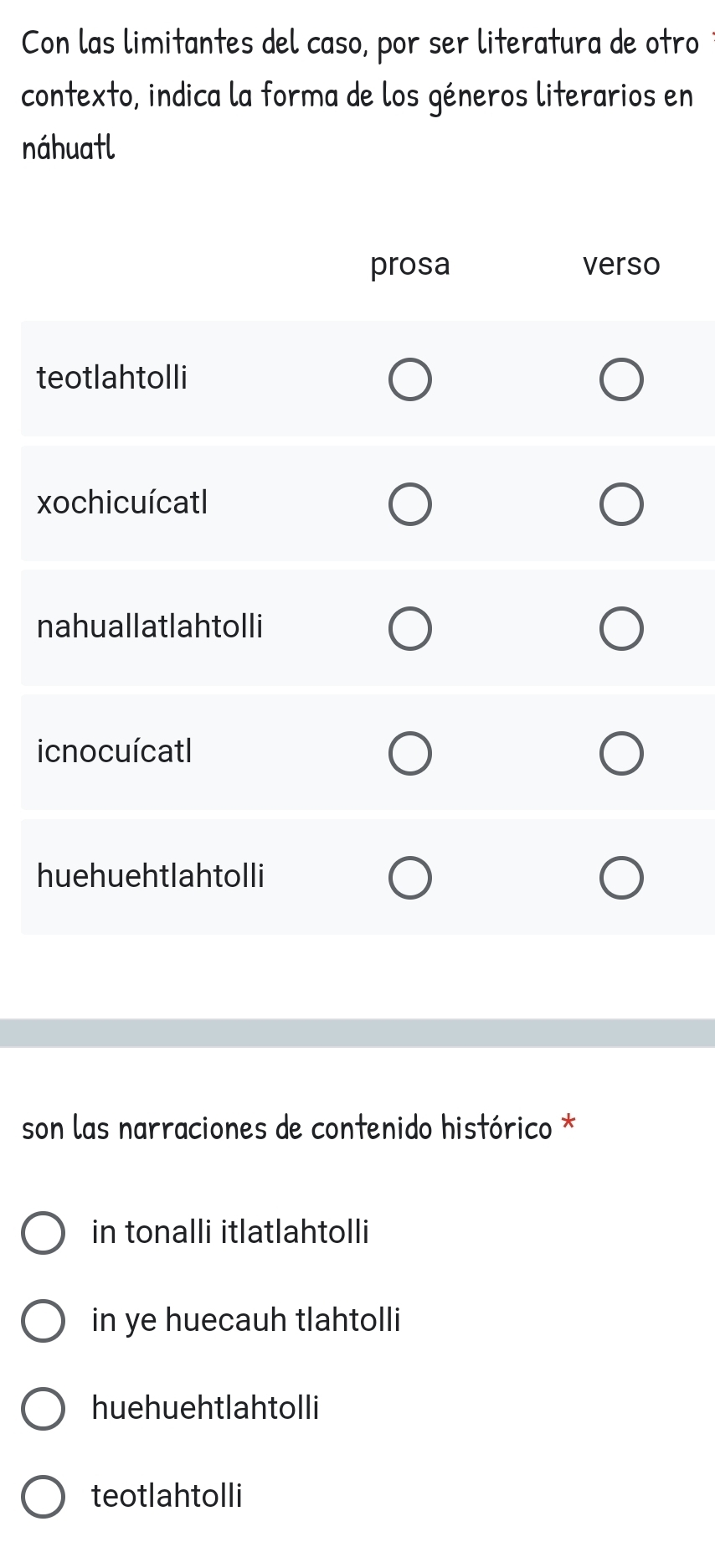
Task: Select teotlahtolli as the historical narrations answer
Action: point(43,1497)
